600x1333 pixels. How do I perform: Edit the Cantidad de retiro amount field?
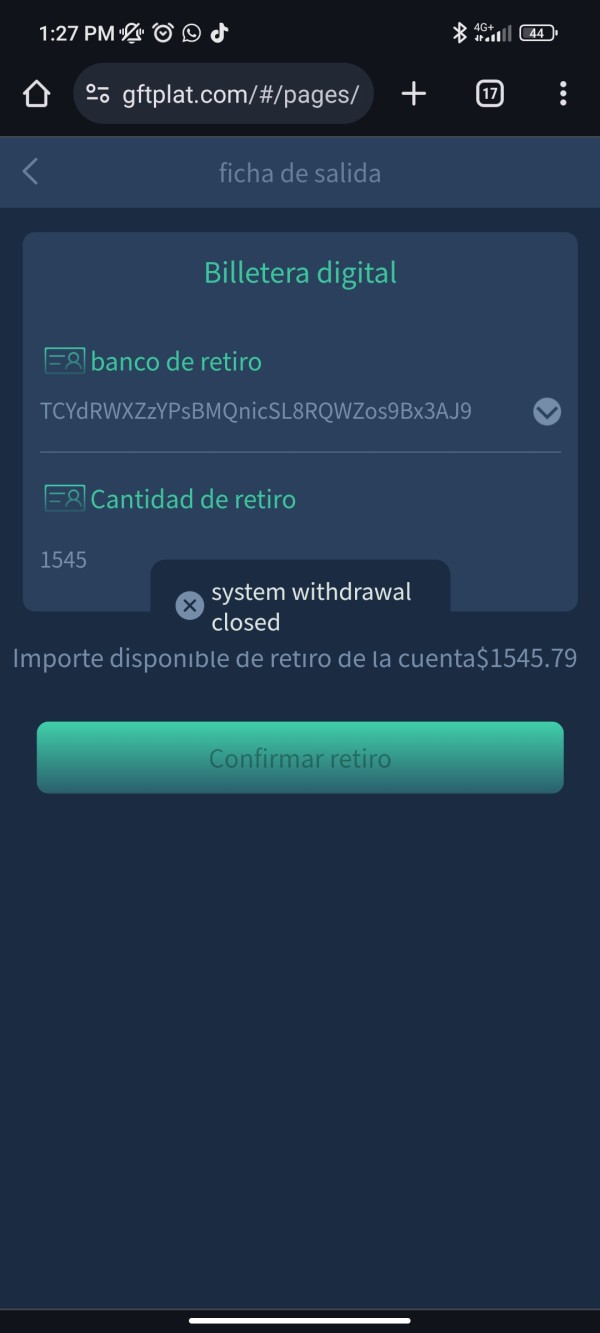[300, 560]
